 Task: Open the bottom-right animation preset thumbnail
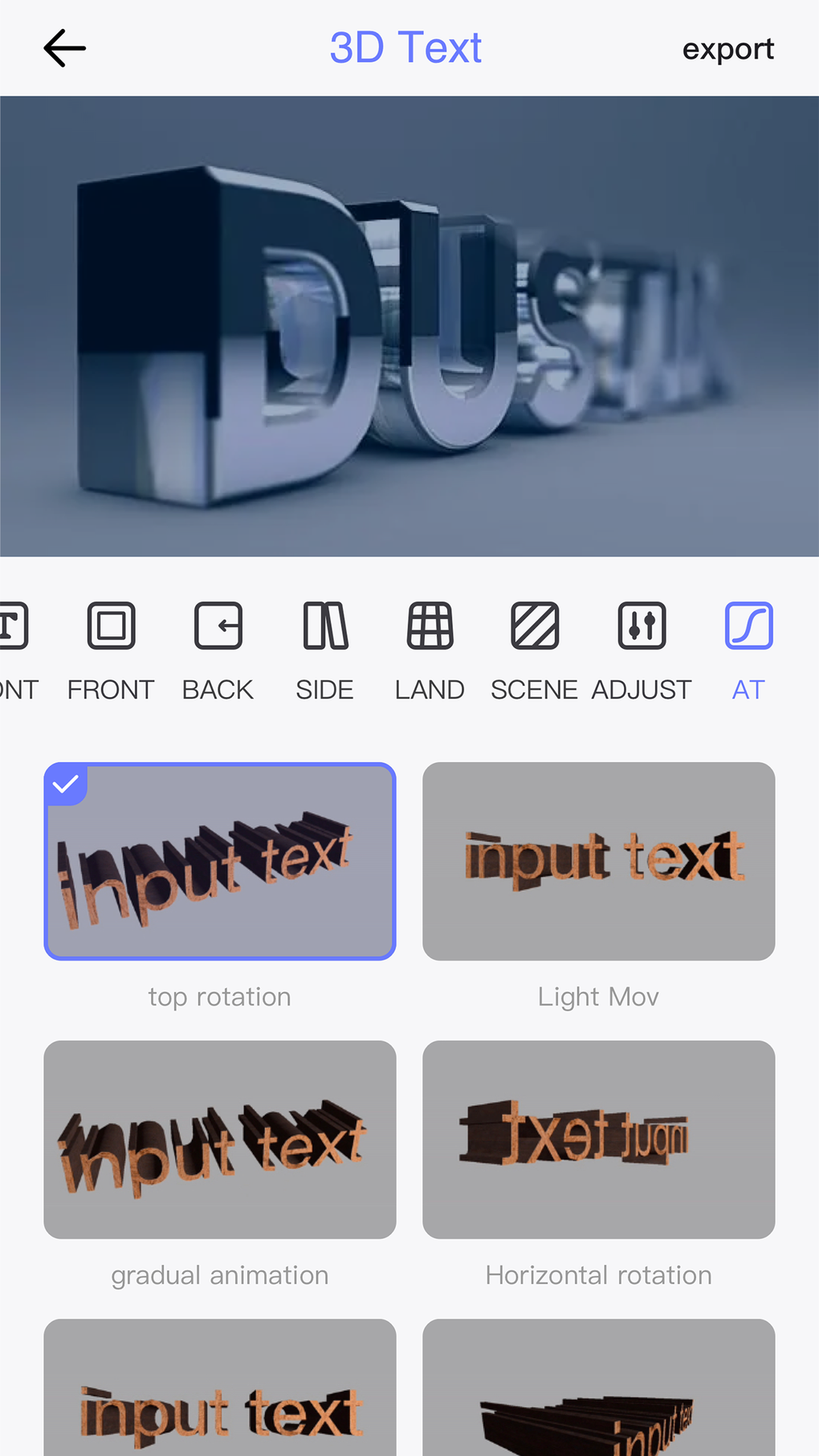(598, 1413)
